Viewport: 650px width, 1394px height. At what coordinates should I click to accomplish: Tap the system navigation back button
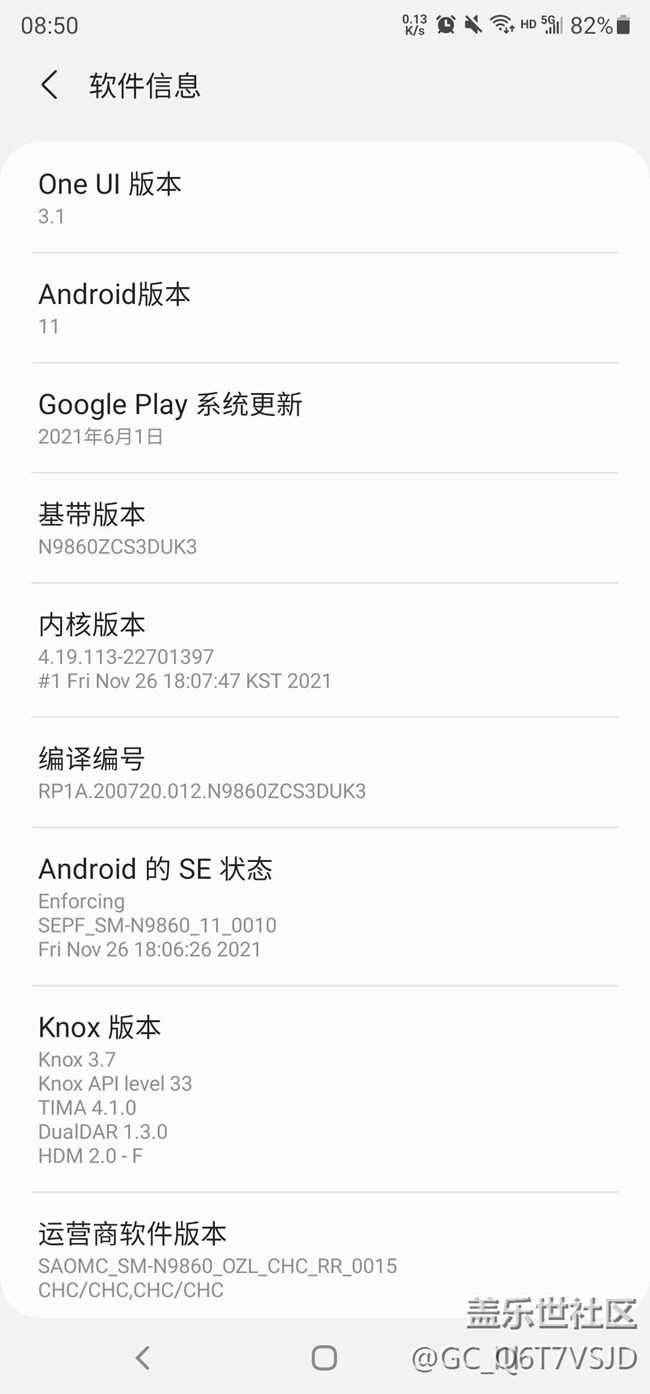[143, 1357]
